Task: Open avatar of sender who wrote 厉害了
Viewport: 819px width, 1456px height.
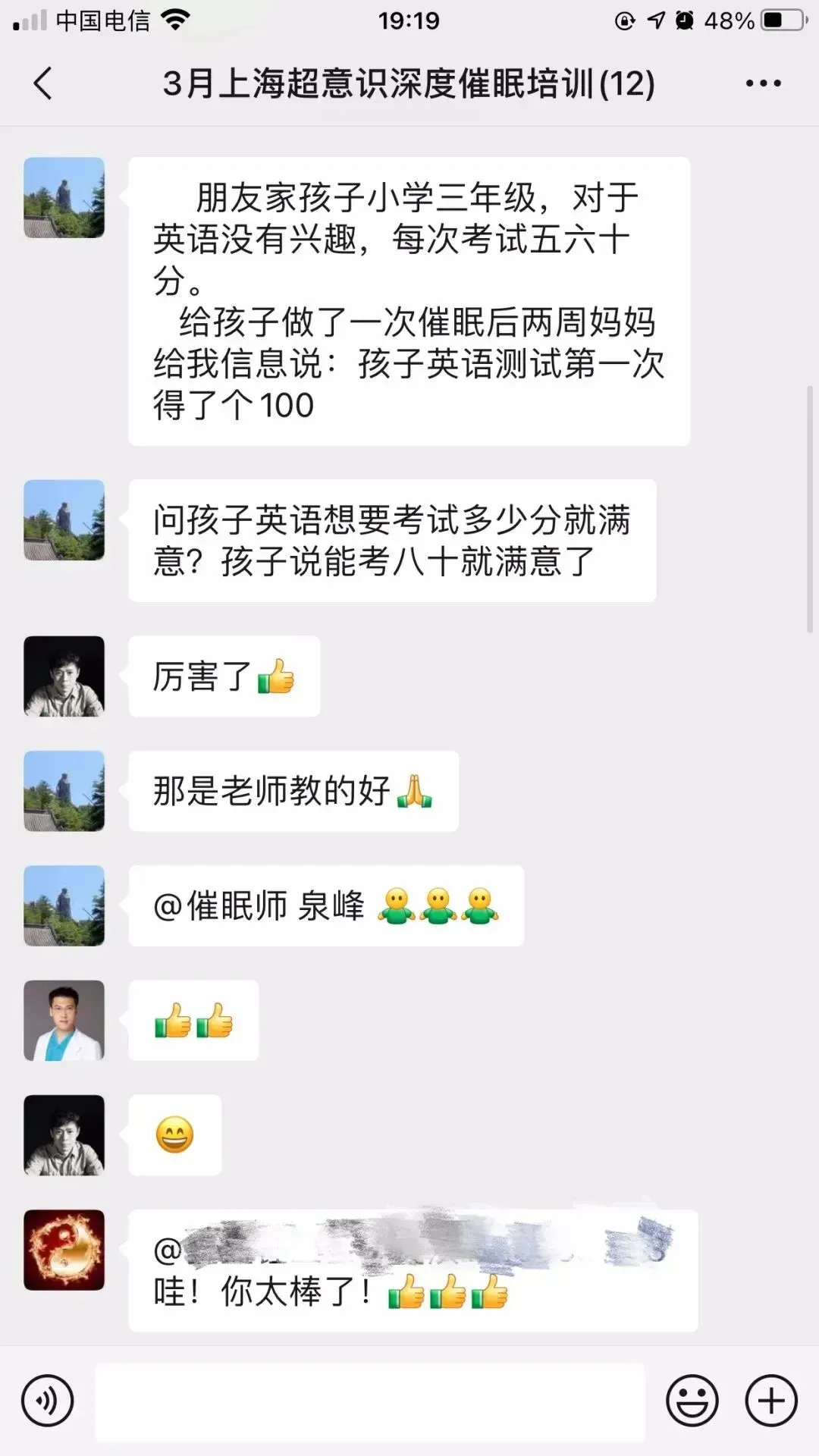Action: point(64,676)
